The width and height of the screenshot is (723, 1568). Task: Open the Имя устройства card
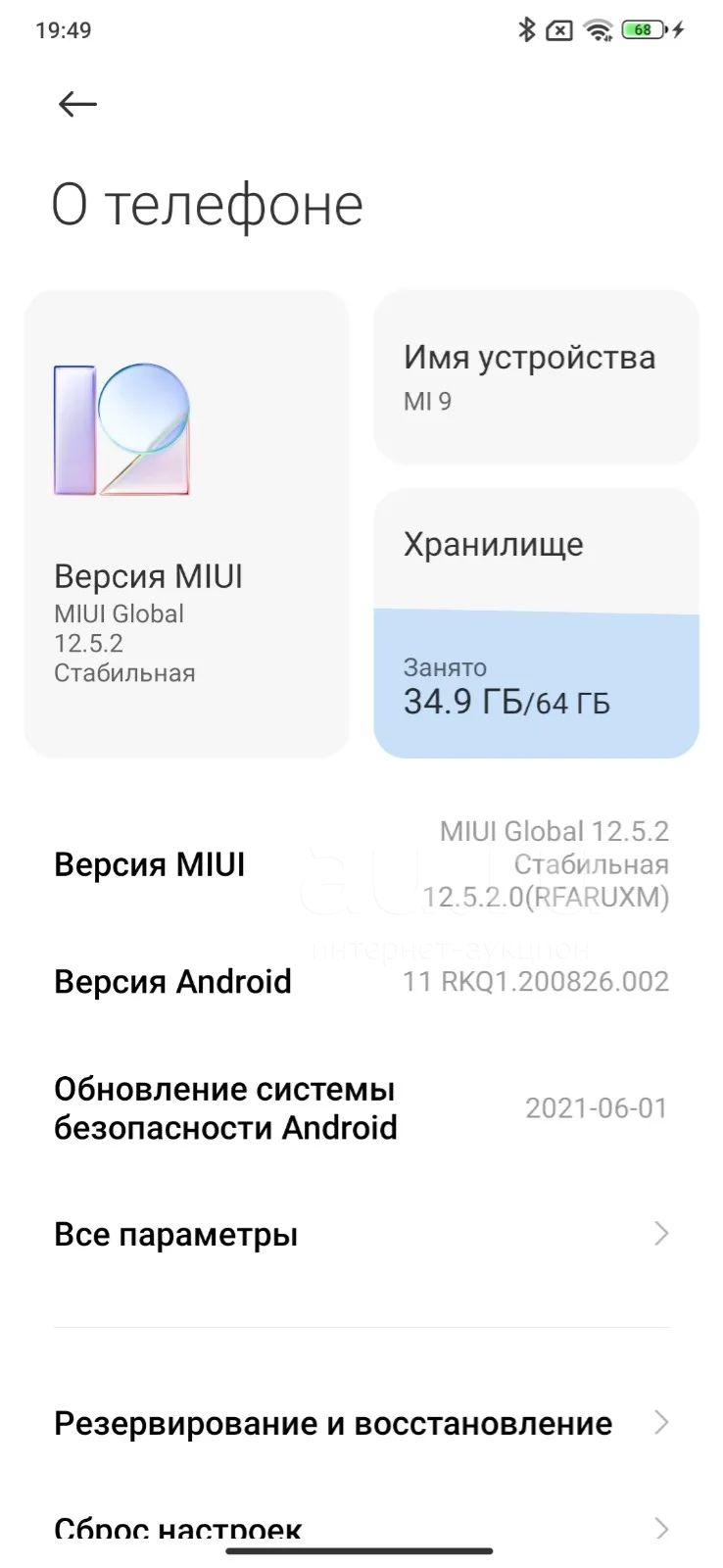coord(536,377)
